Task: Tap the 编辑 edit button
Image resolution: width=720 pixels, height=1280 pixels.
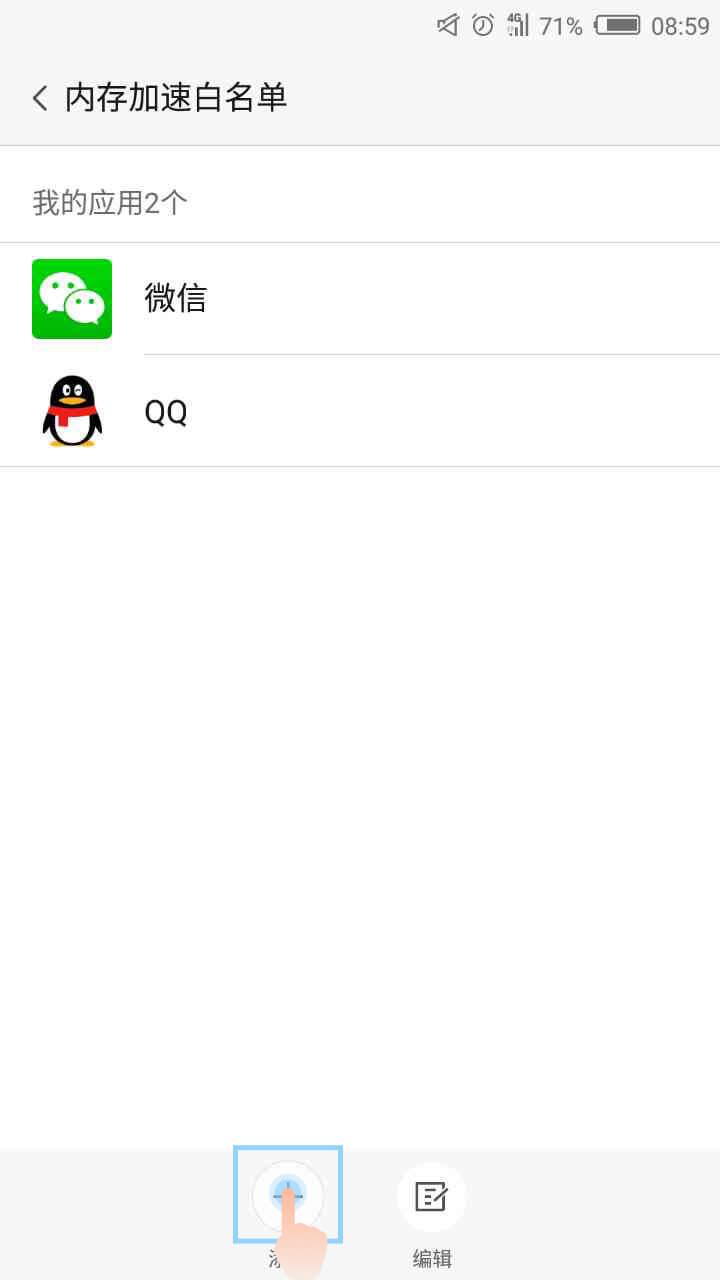Action: pyautogui.click(x=432, y=1197)
